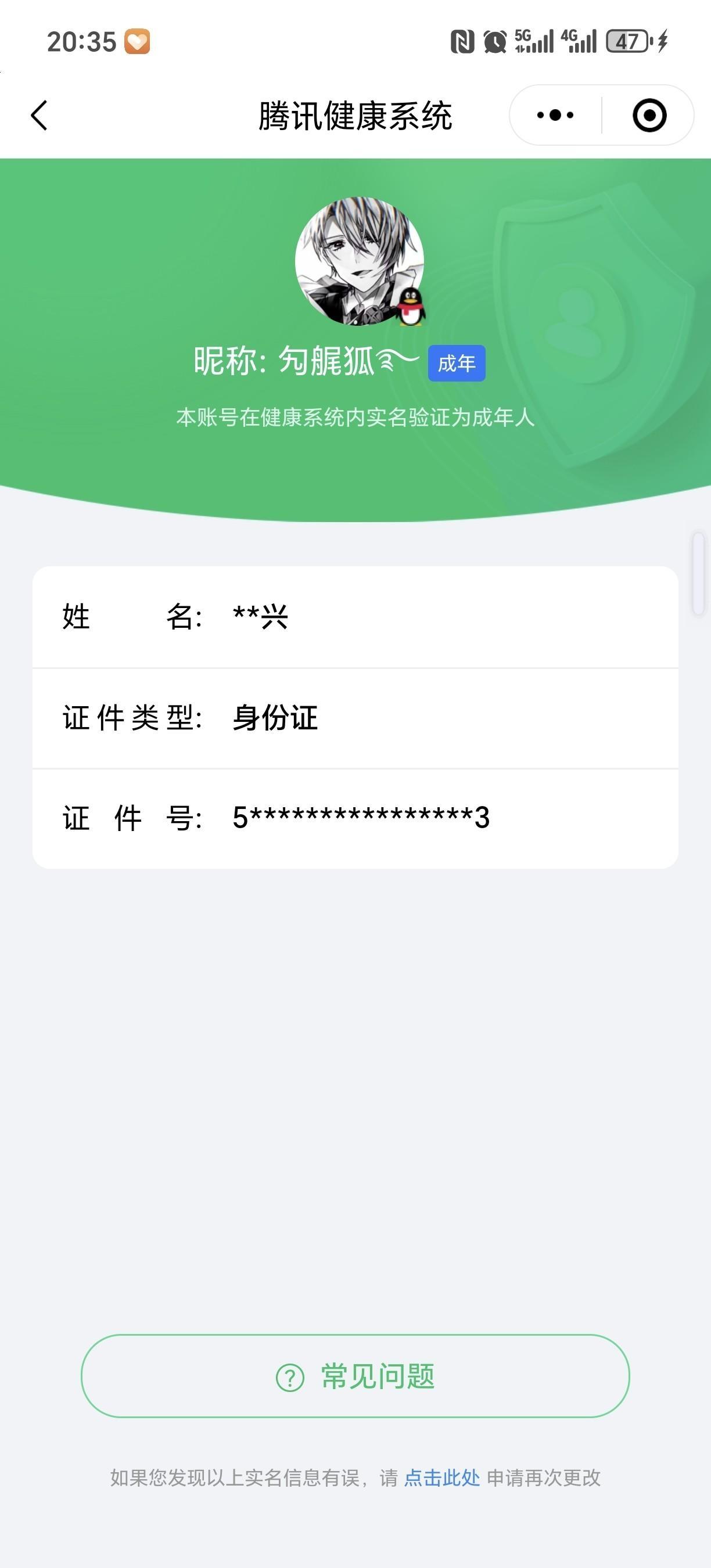Tap the QQ penguin icon on the avatar

point(410,307)
